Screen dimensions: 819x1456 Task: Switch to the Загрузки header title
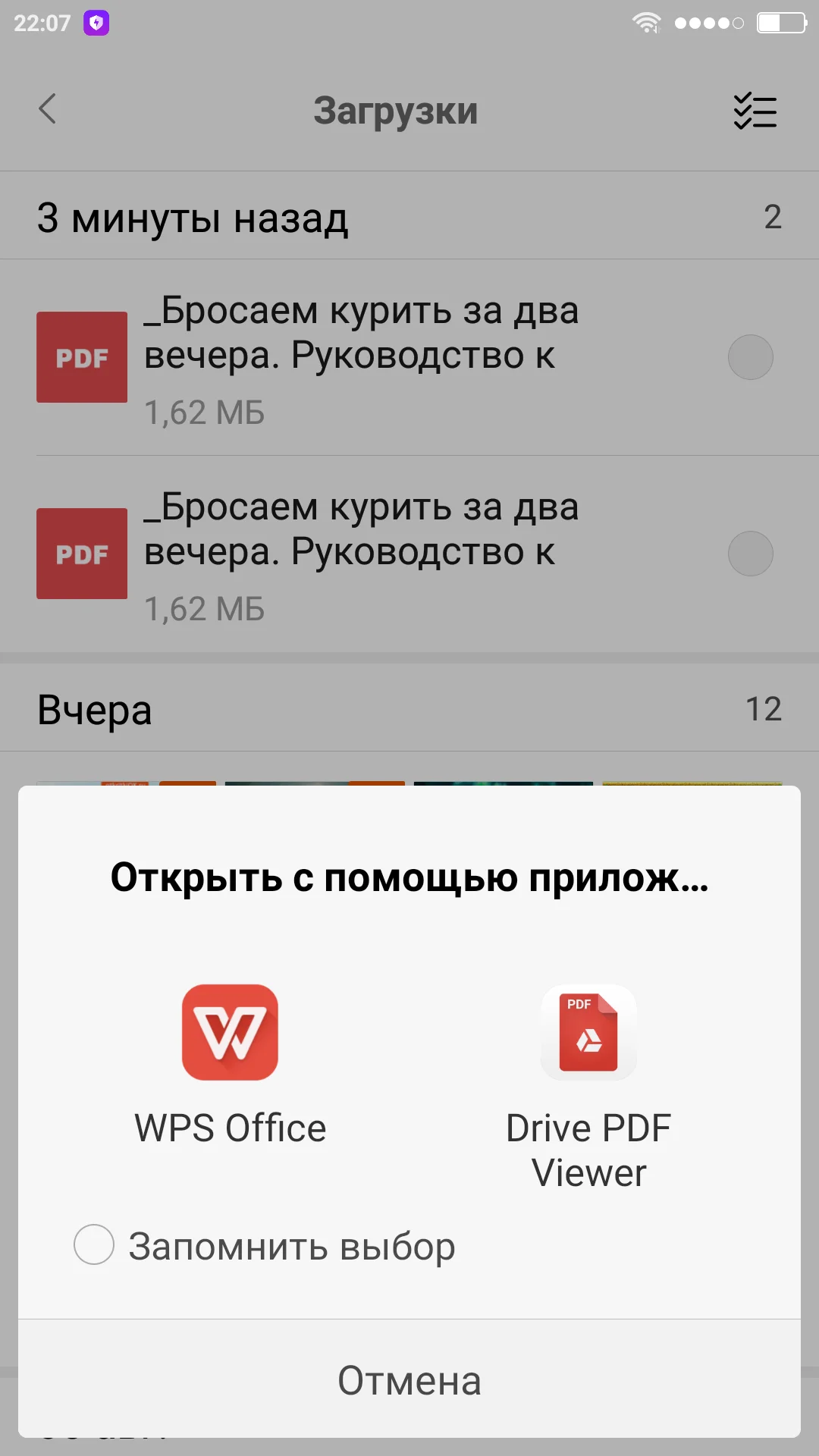click(396, 110)
